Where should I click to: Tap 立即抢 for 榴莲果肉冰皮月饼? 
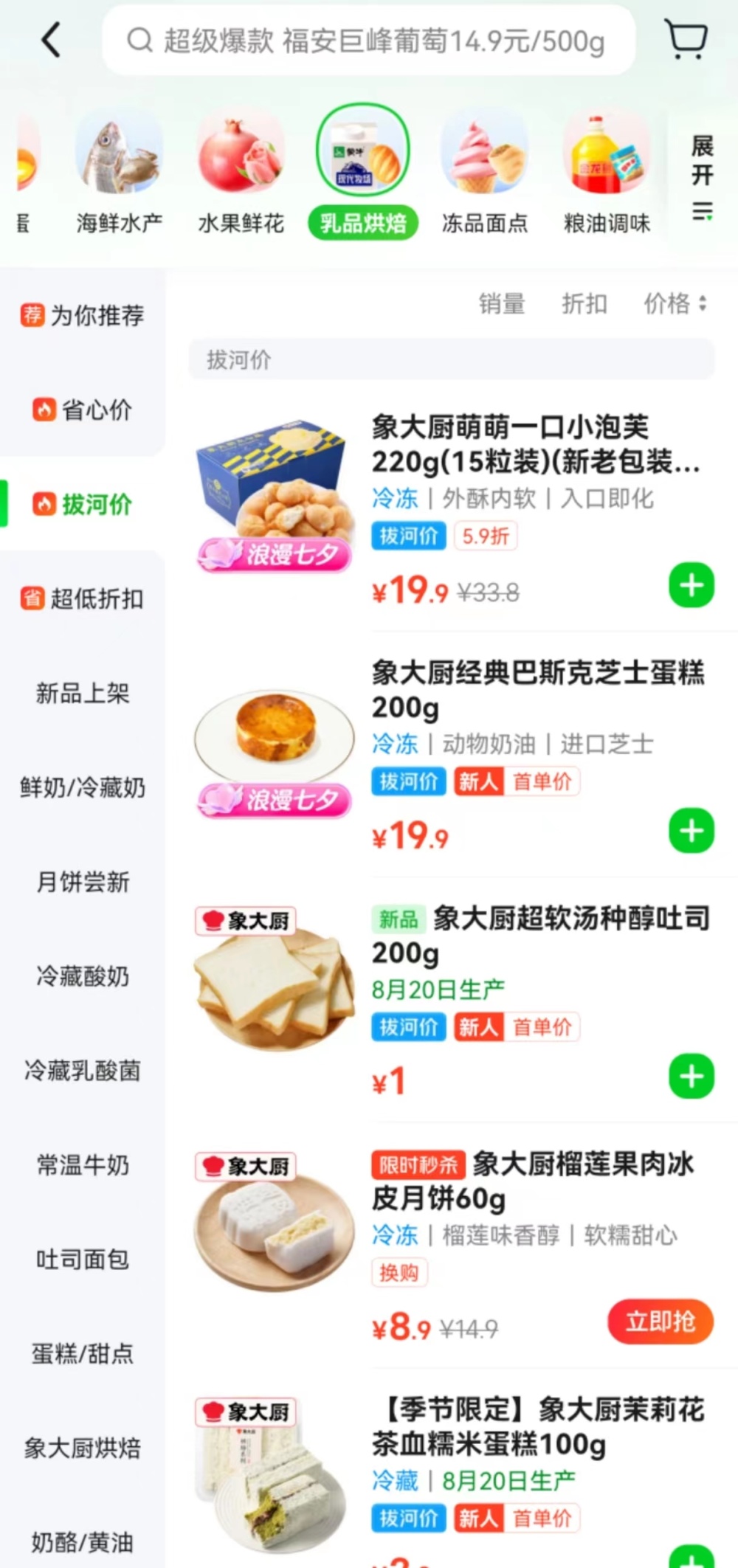pyautogui.click(x=661, y=1322)
